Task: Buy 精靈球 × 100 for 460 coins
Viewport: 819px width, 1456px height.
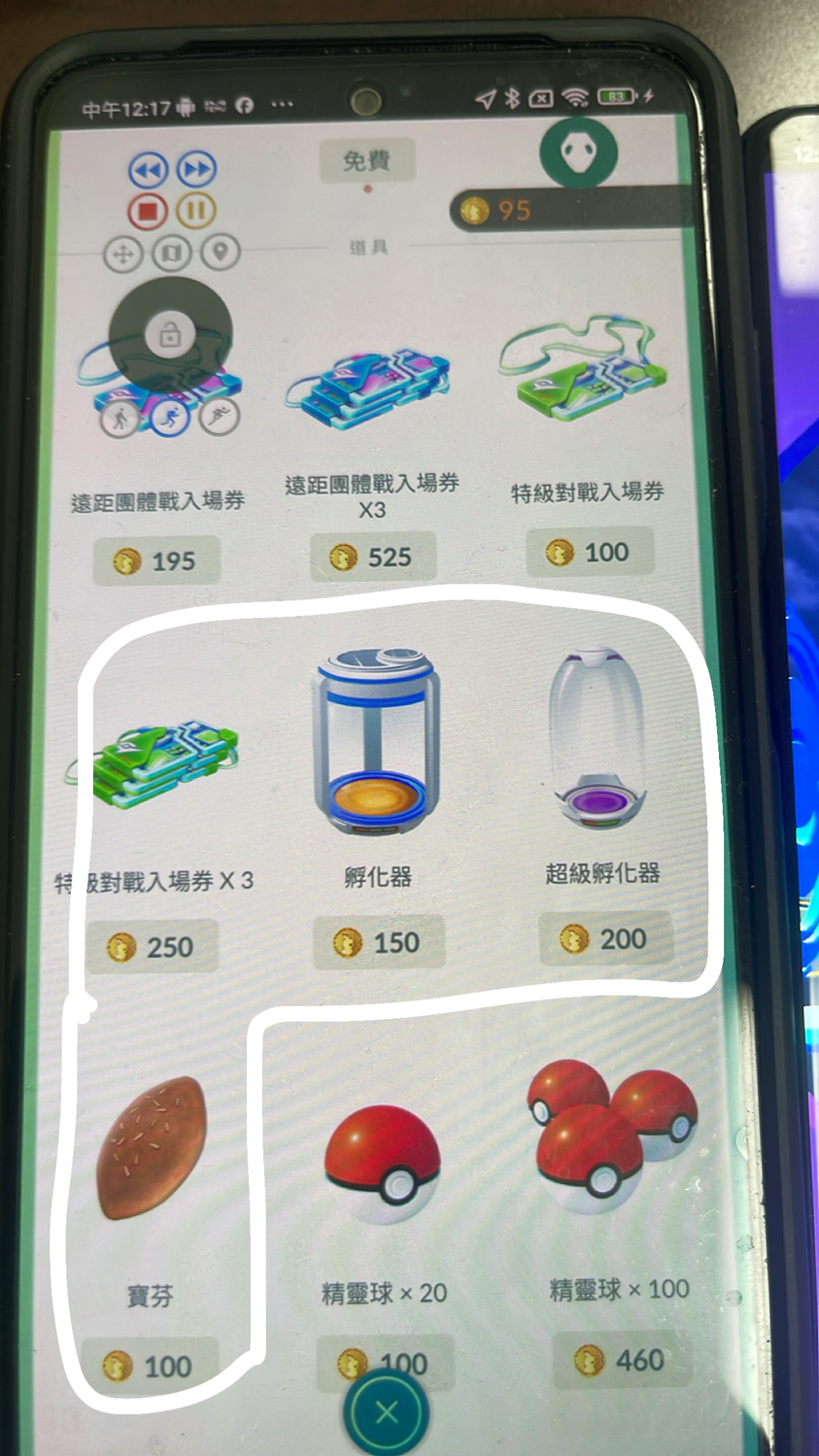Action: 621,1359
